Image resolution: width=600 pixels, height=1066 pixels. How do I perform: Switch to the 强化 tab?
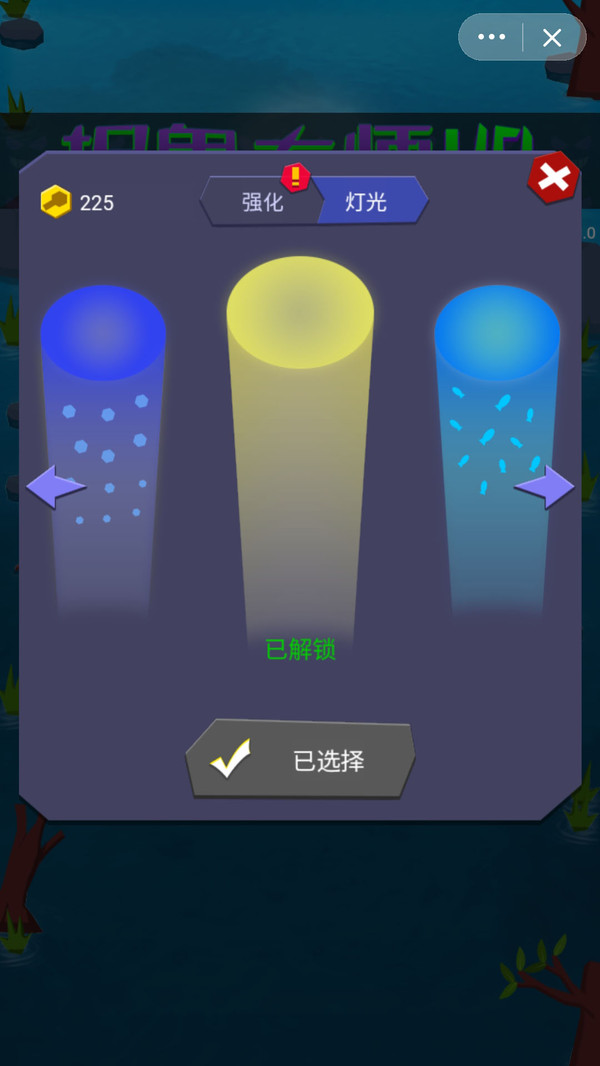pyautogui.click(x=262, y=202)
